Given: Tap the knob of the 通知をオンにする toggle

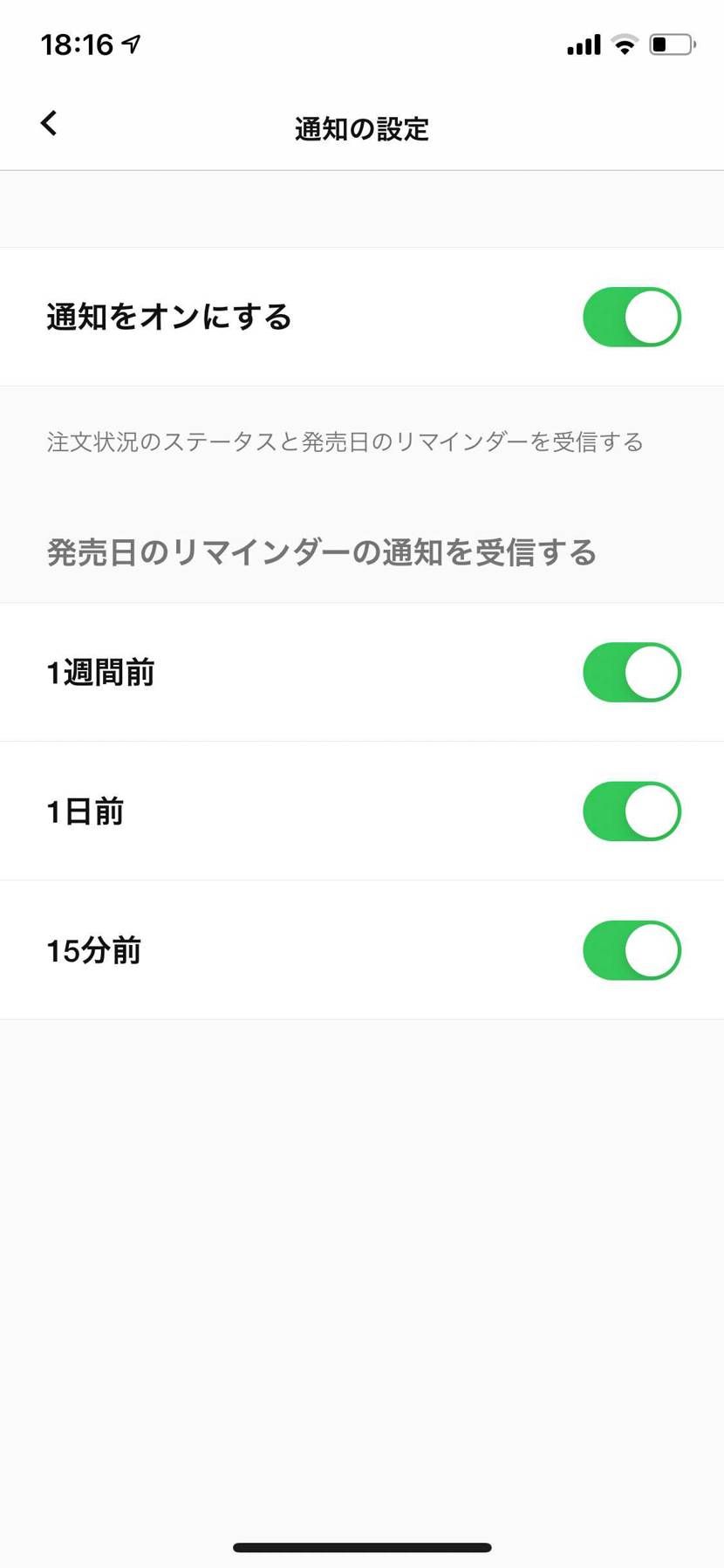Looking at the screenshot, I should pos(652,317).
